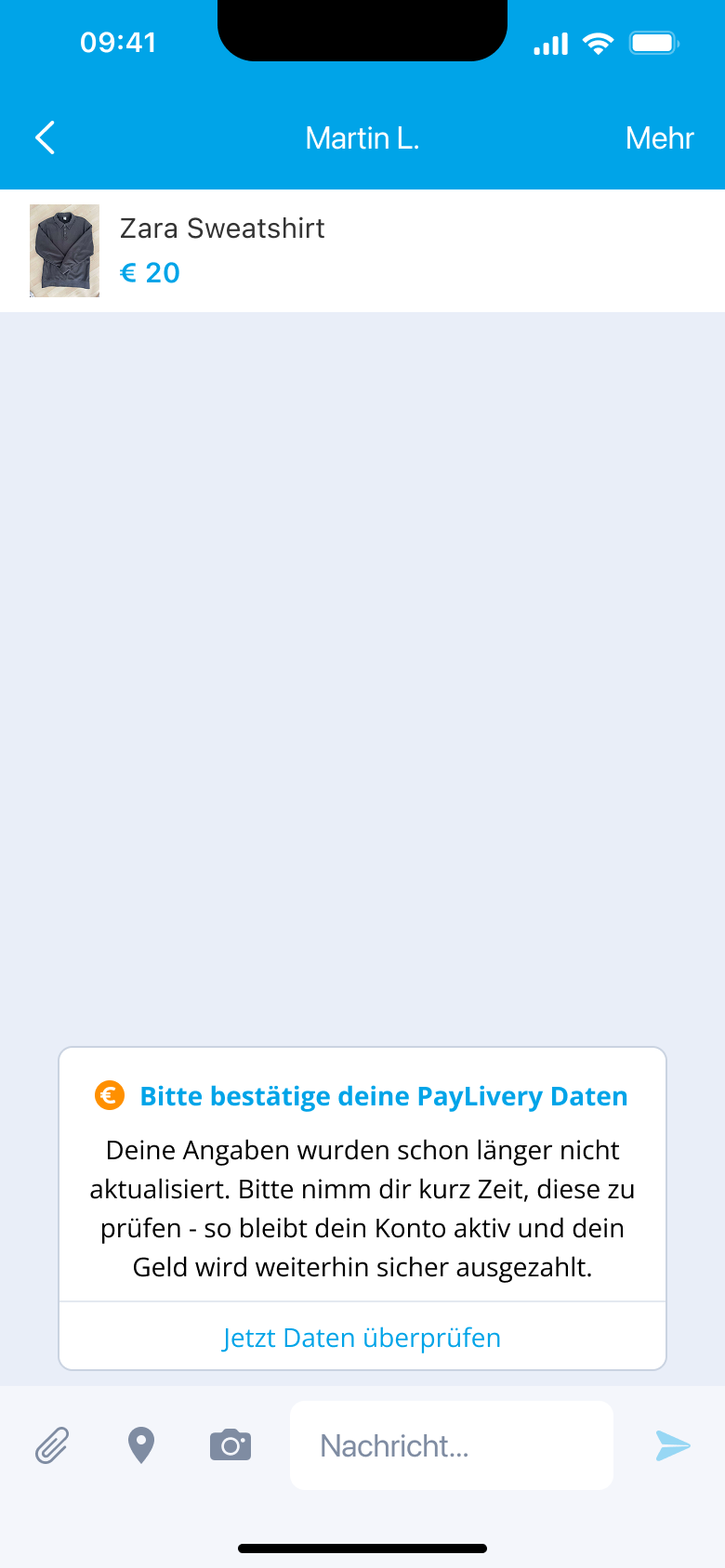Tap the home indicator bar
The image size is (725, 1568).
[x=362, y=1548]
